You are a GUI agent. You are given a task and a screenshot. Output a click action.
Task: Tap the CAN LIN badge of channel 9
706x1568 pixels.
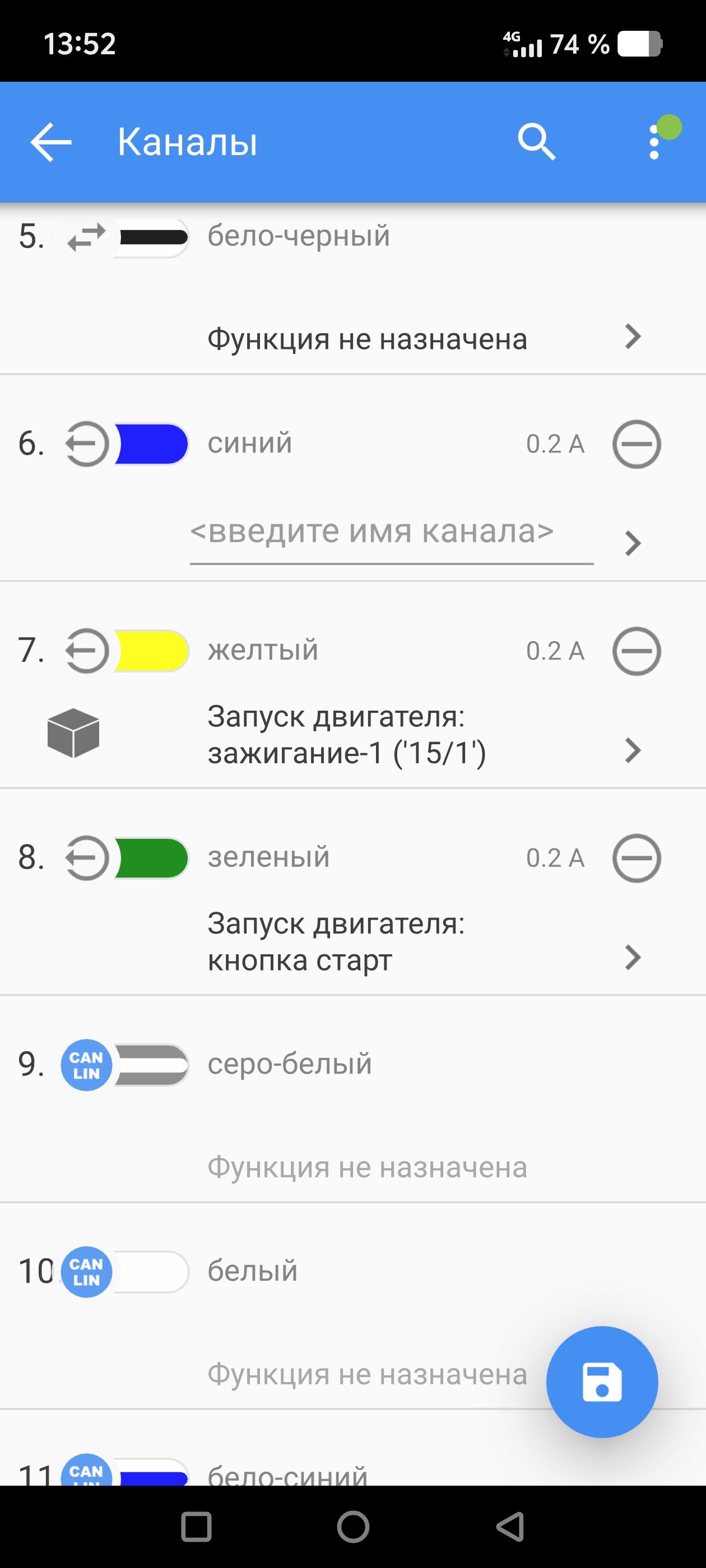pyautogui.click(x=86, y=1065)
